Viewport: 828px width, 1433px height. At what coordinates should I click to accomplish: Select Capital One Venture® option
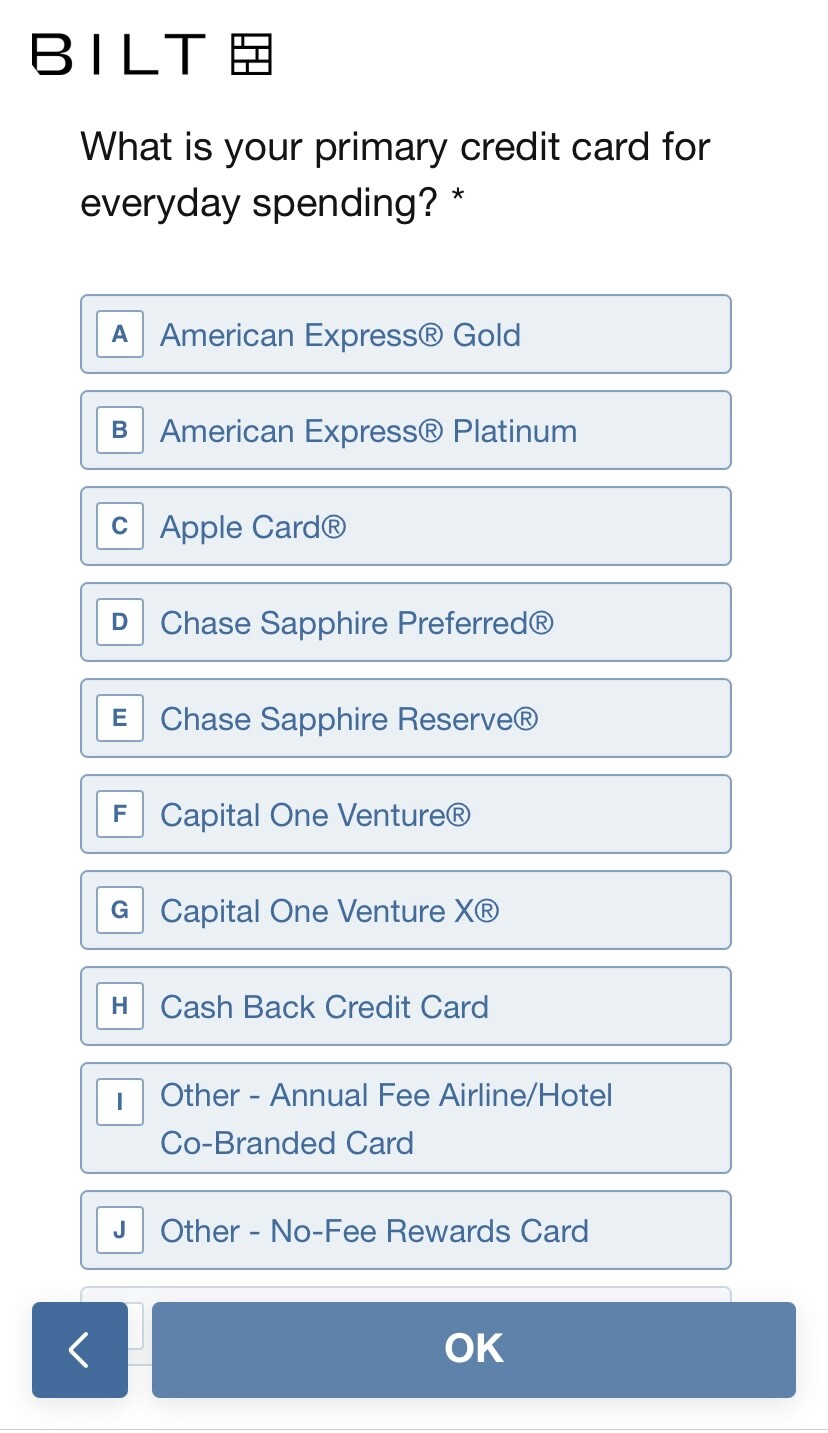(x=405, y=814)
